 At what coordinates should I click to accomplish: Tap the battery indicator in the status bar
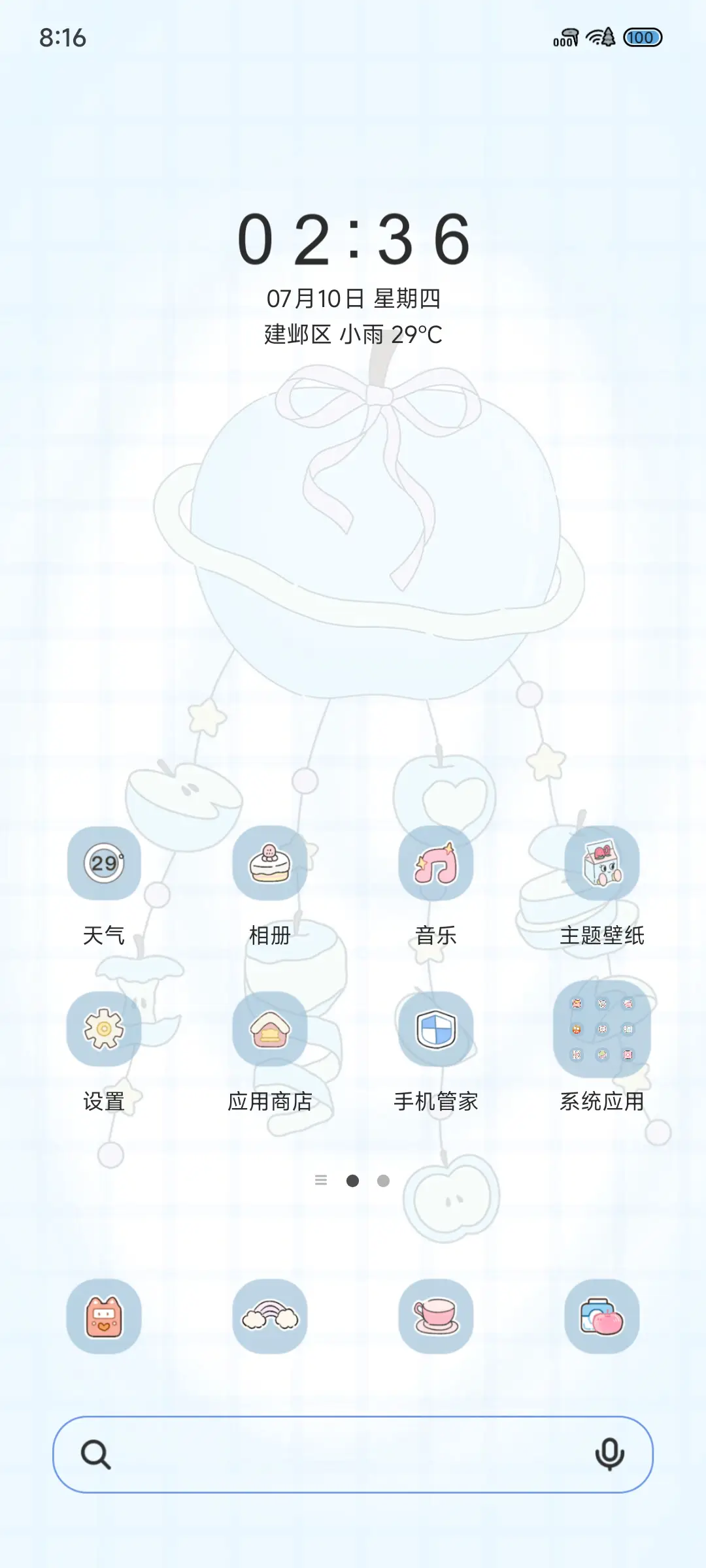coord(643,37)
